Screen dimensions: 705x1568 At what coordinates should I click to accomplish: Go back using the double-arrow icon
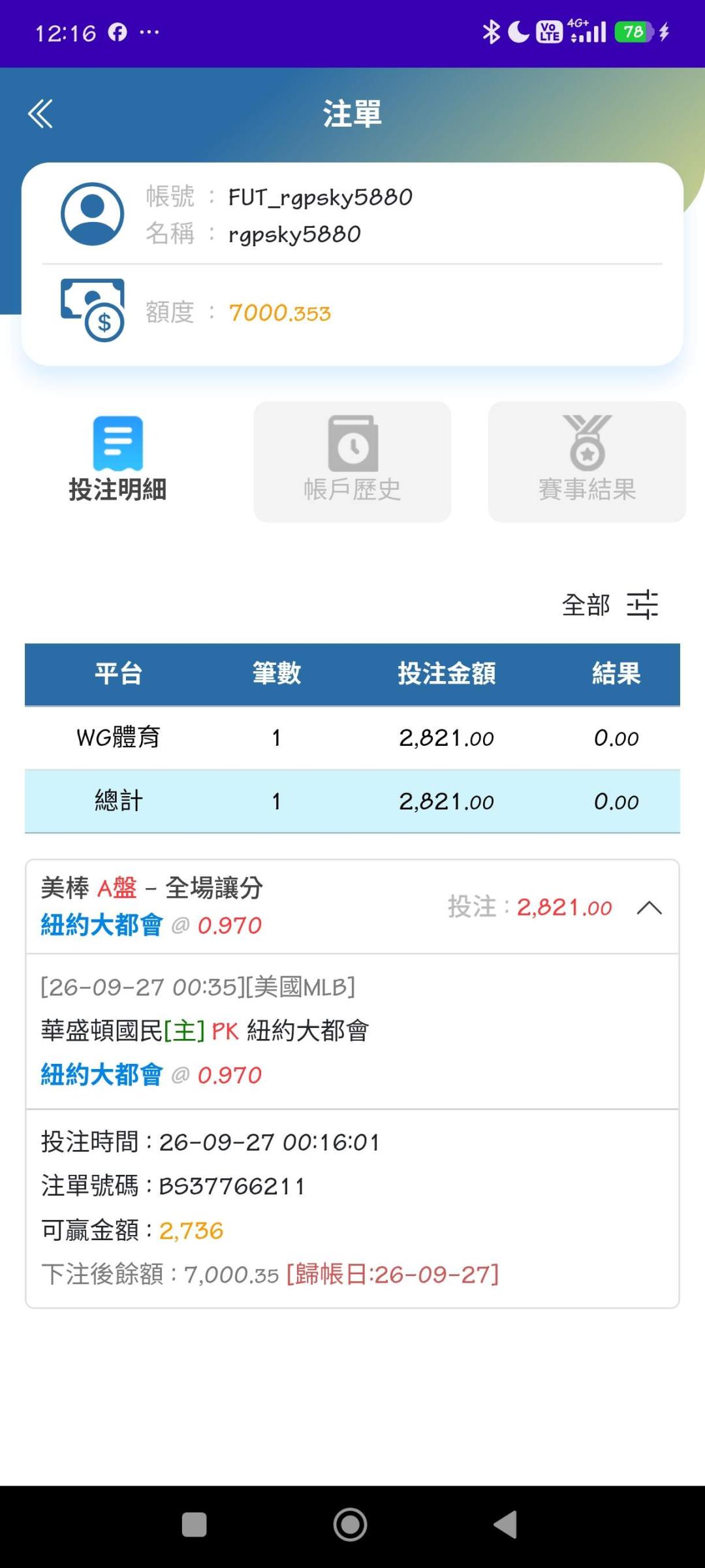[x=40, y=114]
